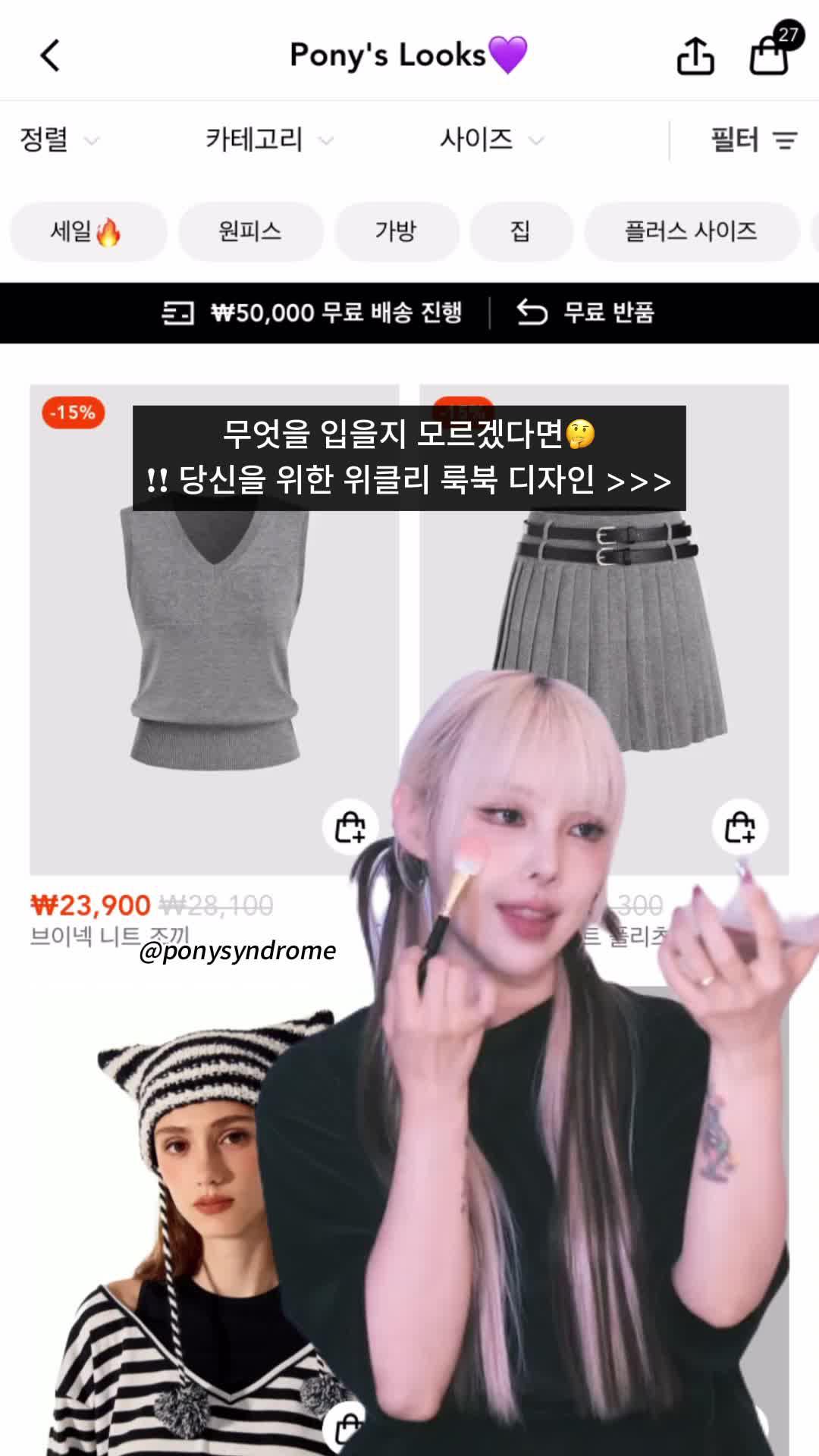The width and height of the screenshot is (819, 1456).
Task: Expand the 카테고리 dropdown
Action: (269, 140)
